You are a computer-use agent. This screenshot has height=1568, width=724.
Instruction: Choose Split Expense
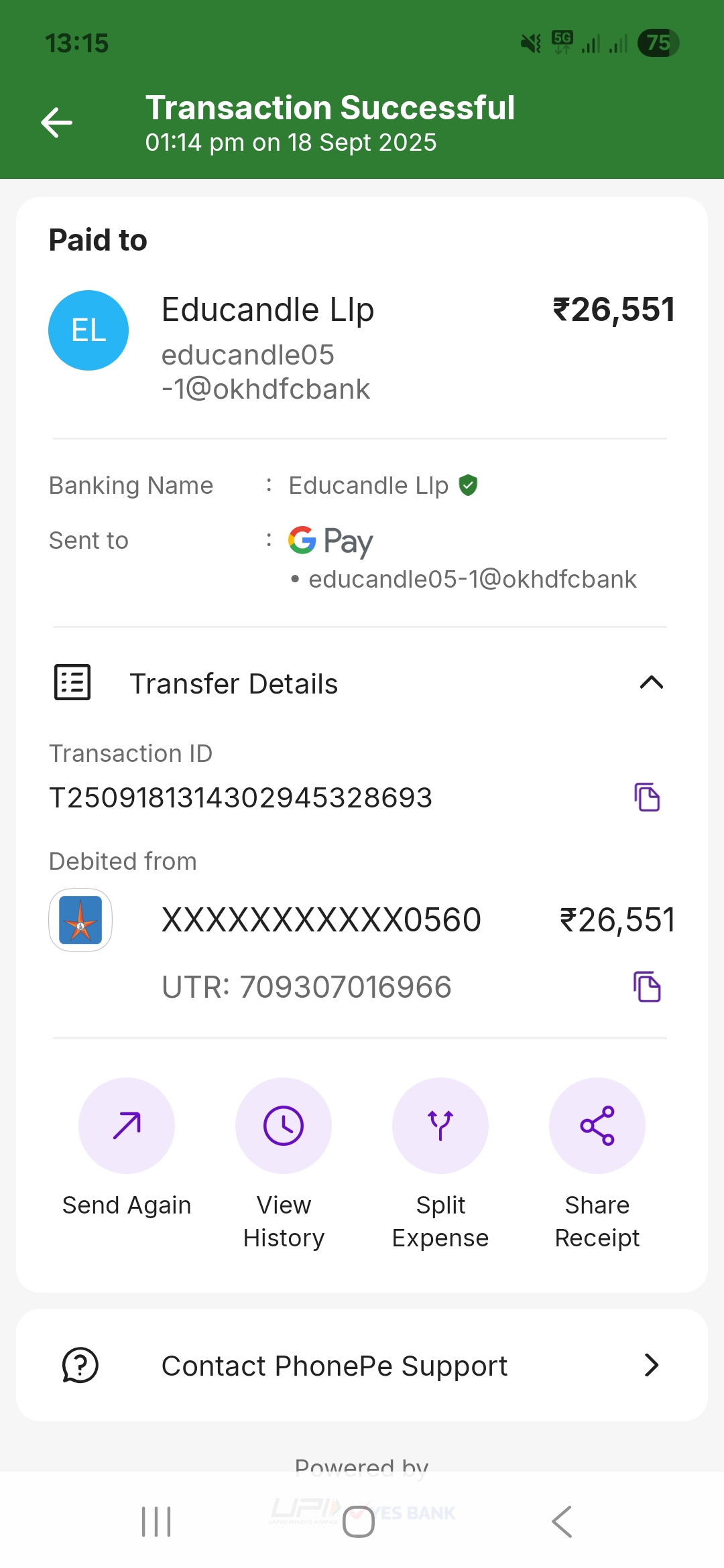tap(440, 1126)
